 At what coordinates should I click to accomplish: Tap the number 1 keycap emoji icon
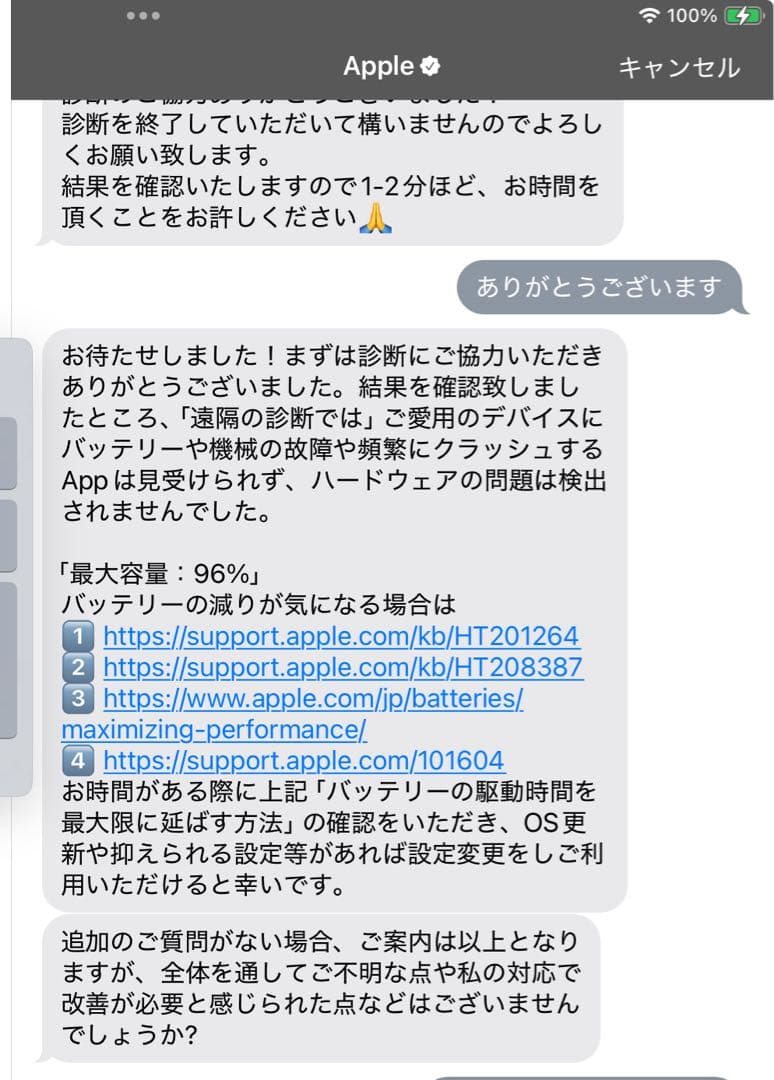click(x=77, y=636)
